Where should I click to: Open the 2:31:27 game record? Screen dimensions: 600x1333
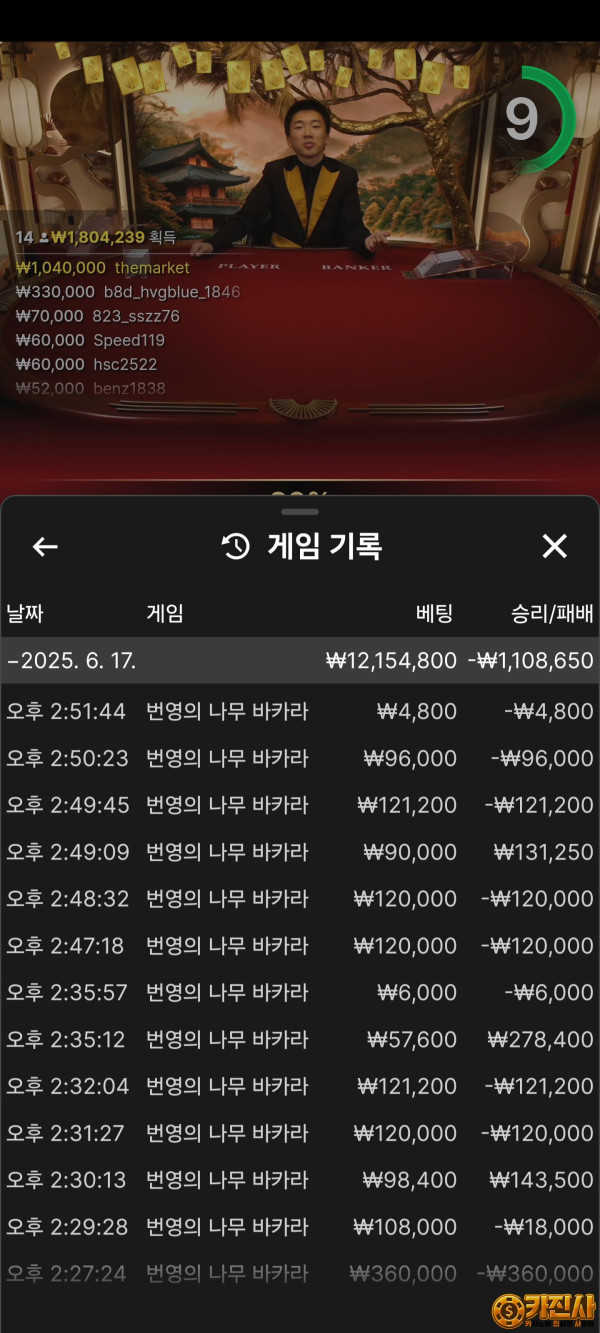pyautogui.click(x=300, y=1133)
